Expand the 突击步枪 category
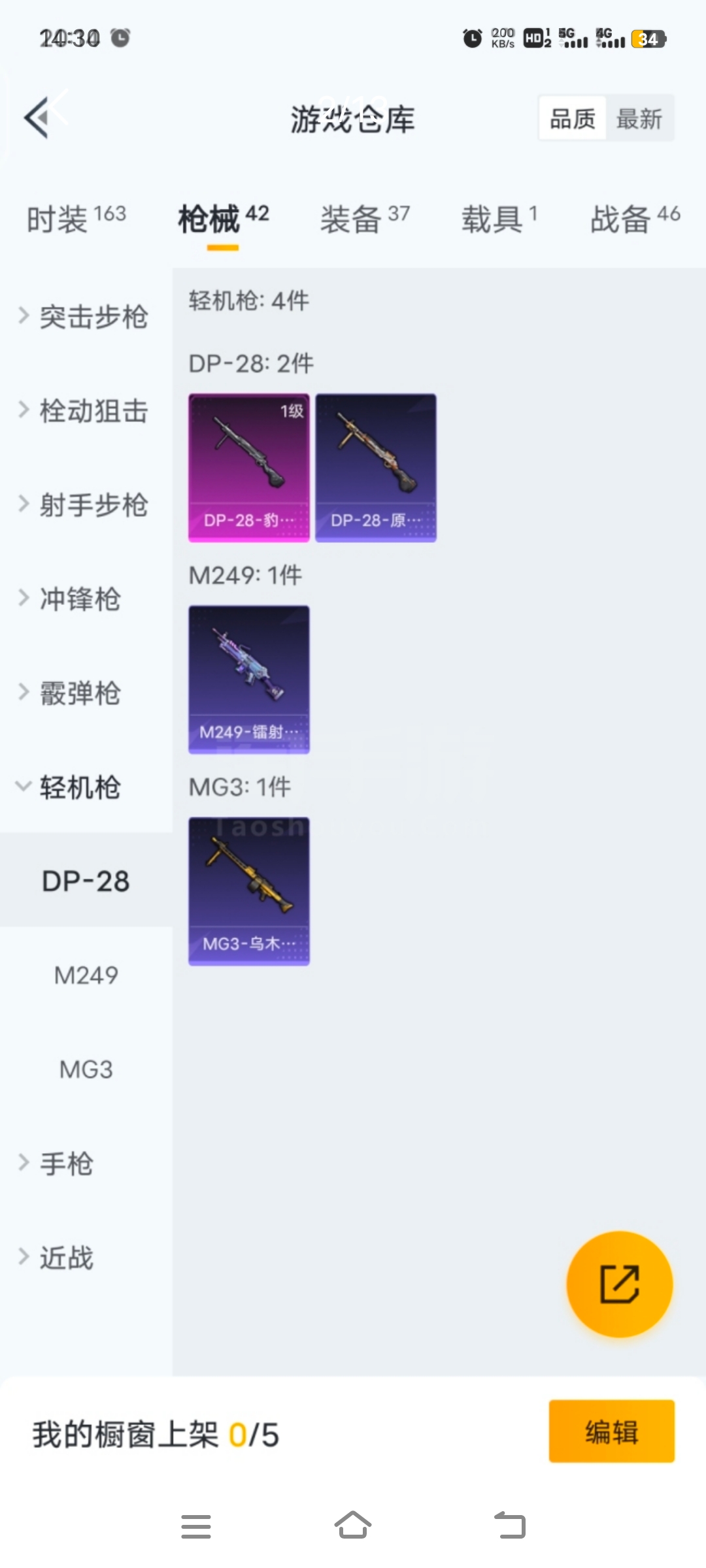 click(x=85, y=317)
